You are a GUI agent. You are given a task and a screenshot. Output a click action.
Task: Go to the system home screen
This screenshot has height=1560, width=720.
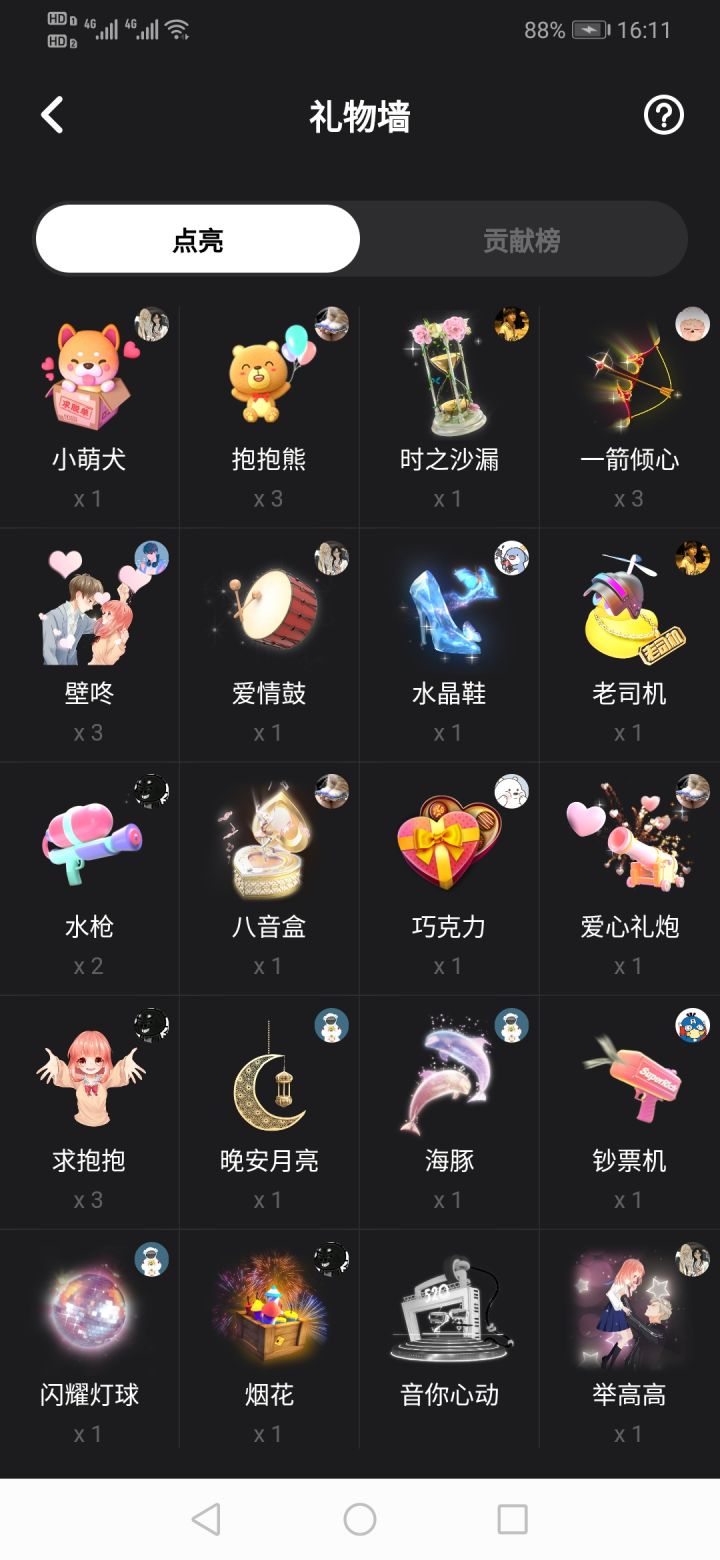pyautogui.click(x=360, y=1520)
